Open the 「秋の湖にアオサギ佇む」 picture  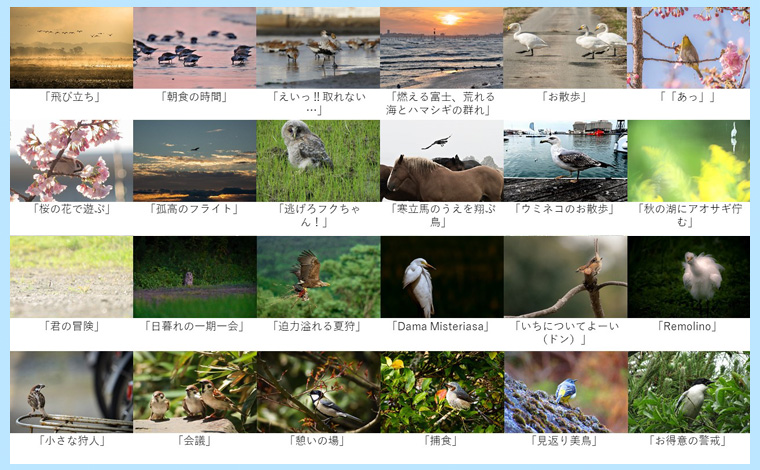689,160
